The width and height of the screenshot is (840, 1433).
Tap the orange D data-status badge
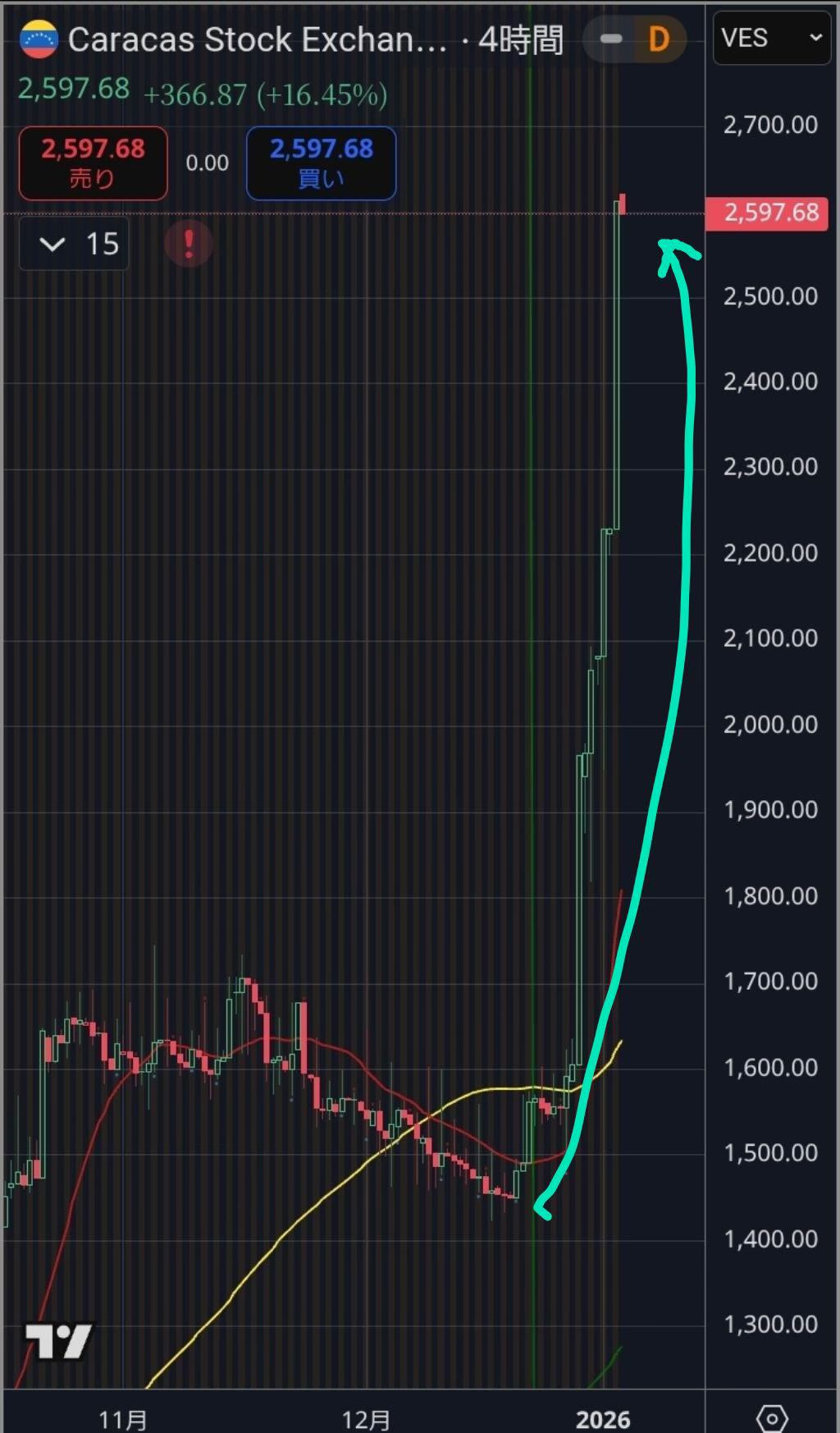pos(659,39)
